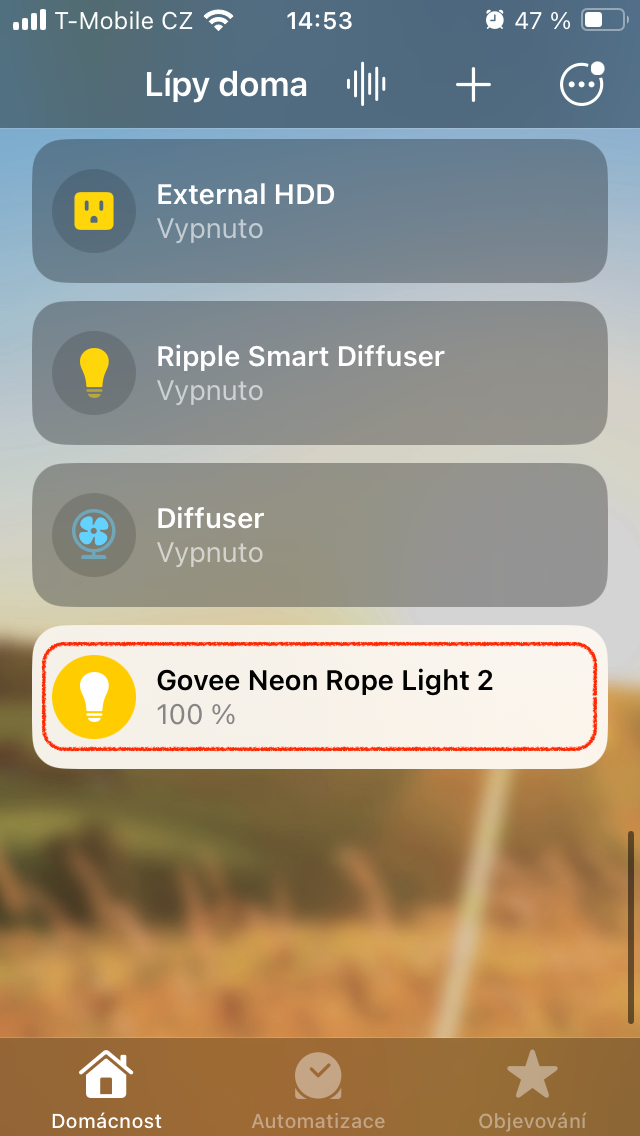Open the more options ellipsis menu
This screenshot has width=640, height=1136.
tap(581, 85)
